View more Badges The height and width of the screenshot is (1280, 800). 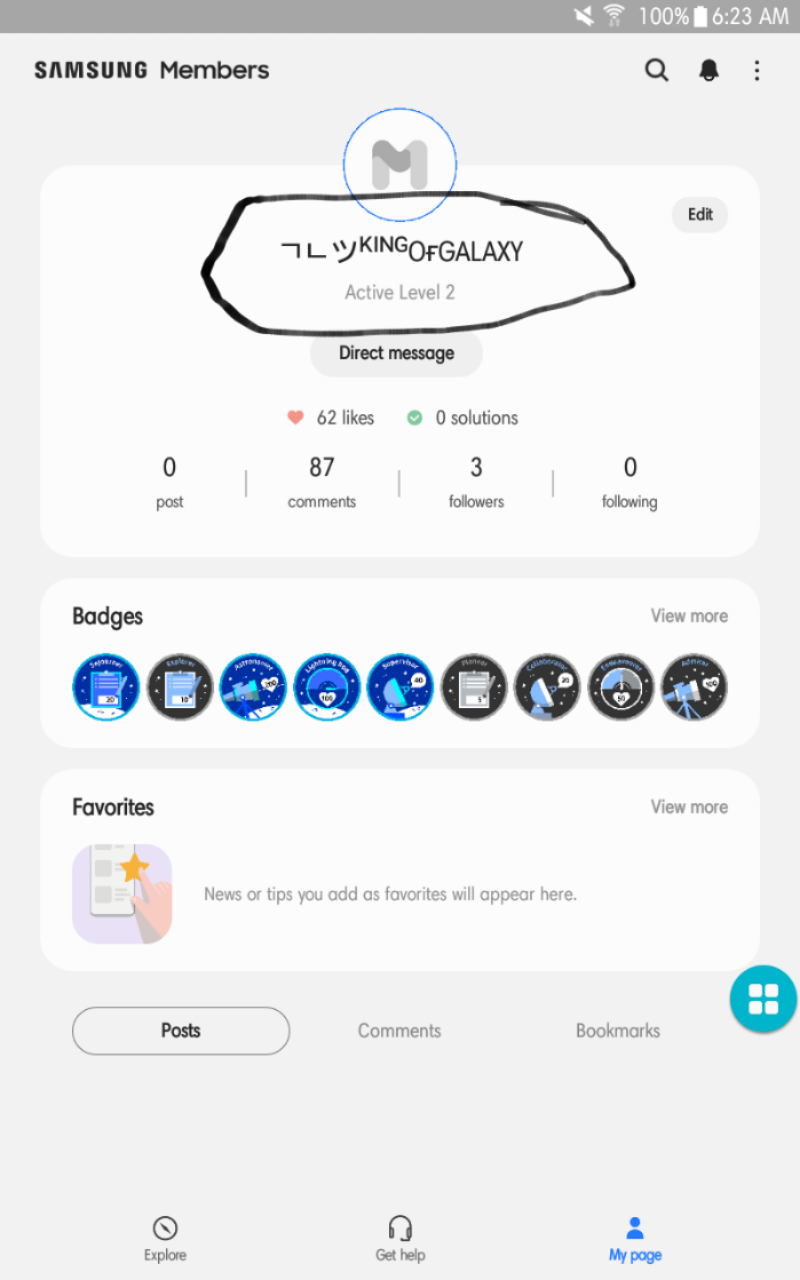click(x=689, y=616)
